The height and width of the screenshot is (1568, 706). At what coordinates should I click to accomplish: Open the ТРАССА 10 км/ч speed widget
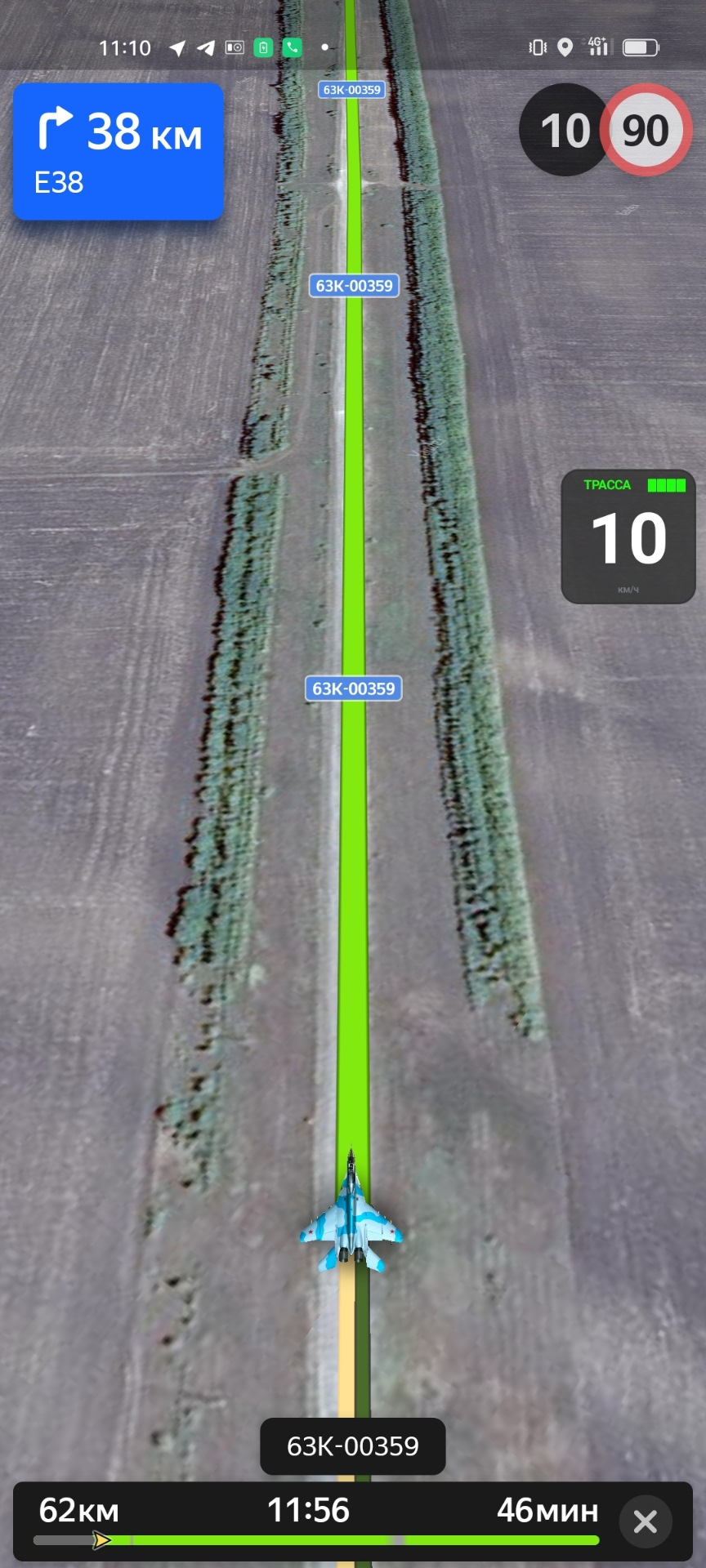(628, 537)
